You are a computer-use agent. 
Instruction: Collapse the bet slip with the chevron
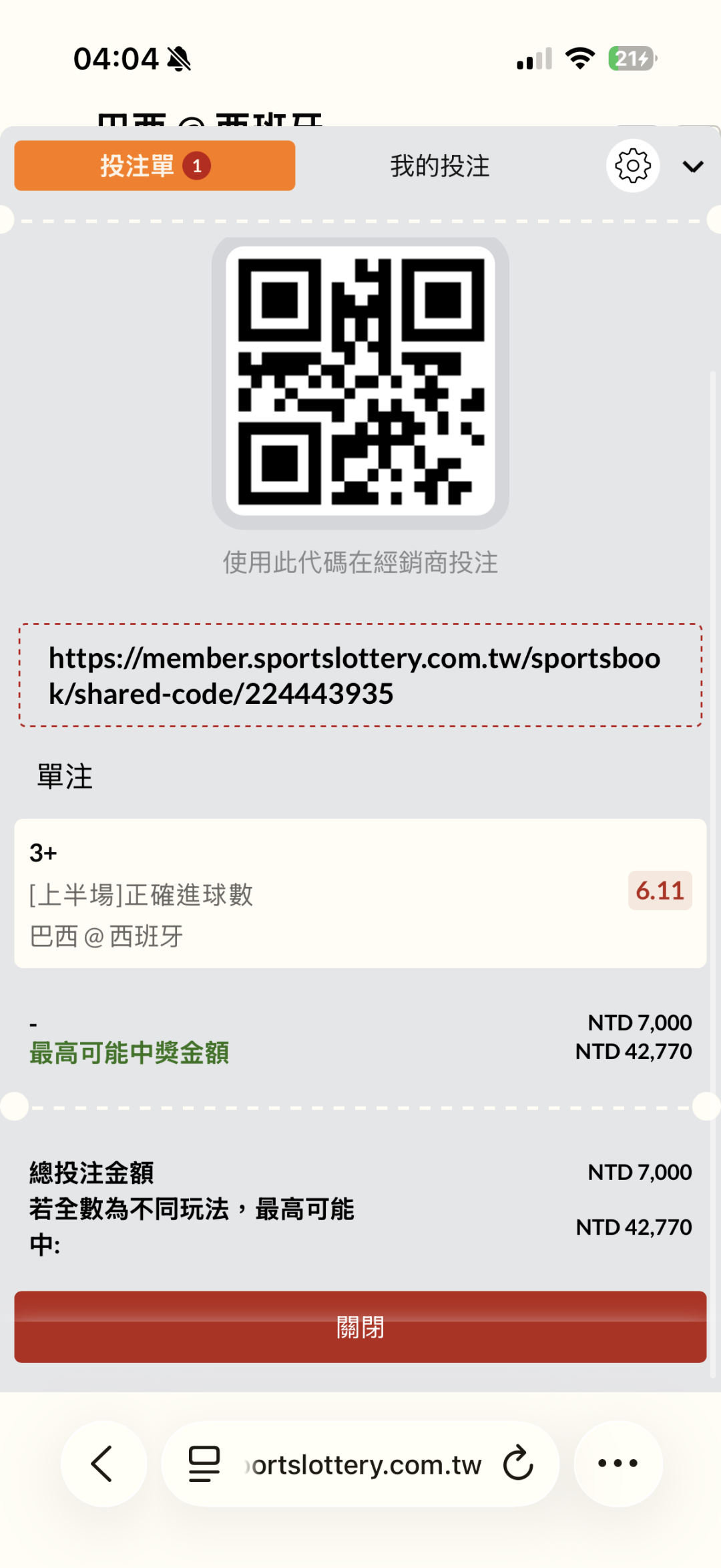pos(693,166)
